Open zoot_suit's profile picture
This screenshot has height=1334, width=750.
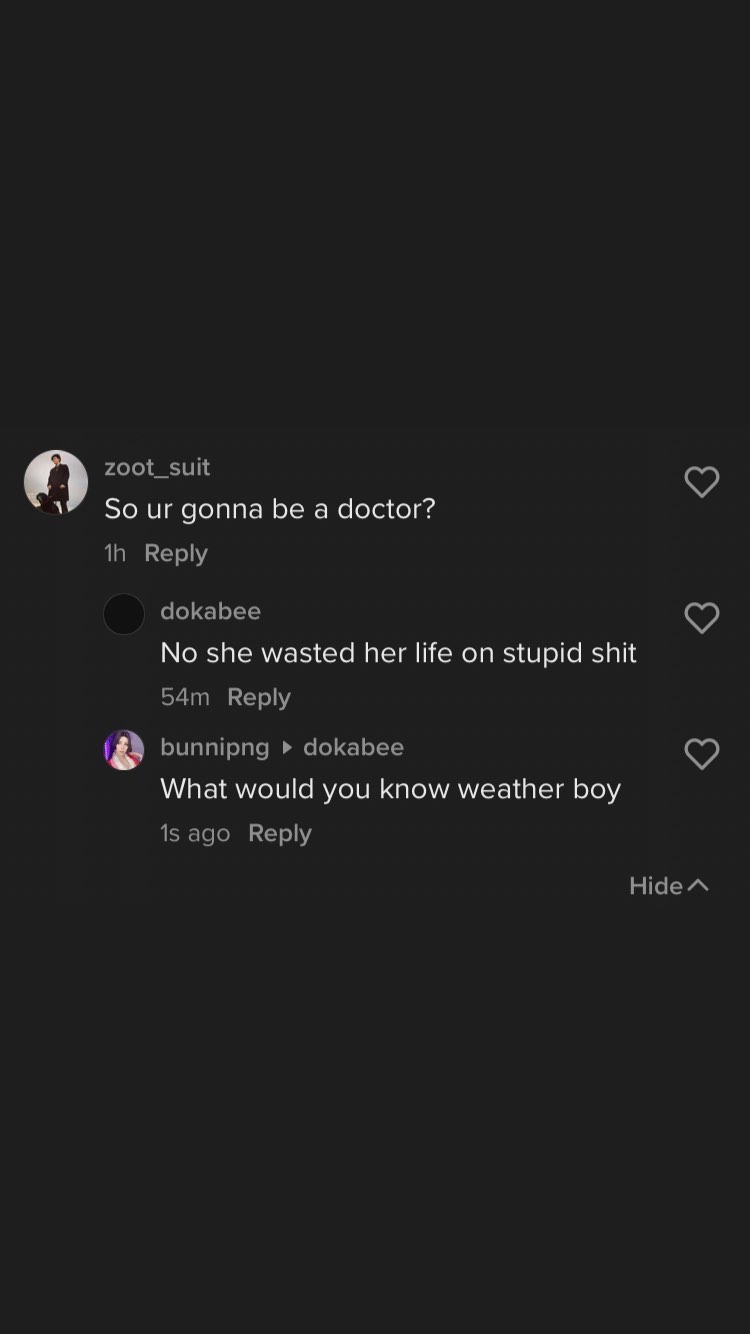pos(56,482)
